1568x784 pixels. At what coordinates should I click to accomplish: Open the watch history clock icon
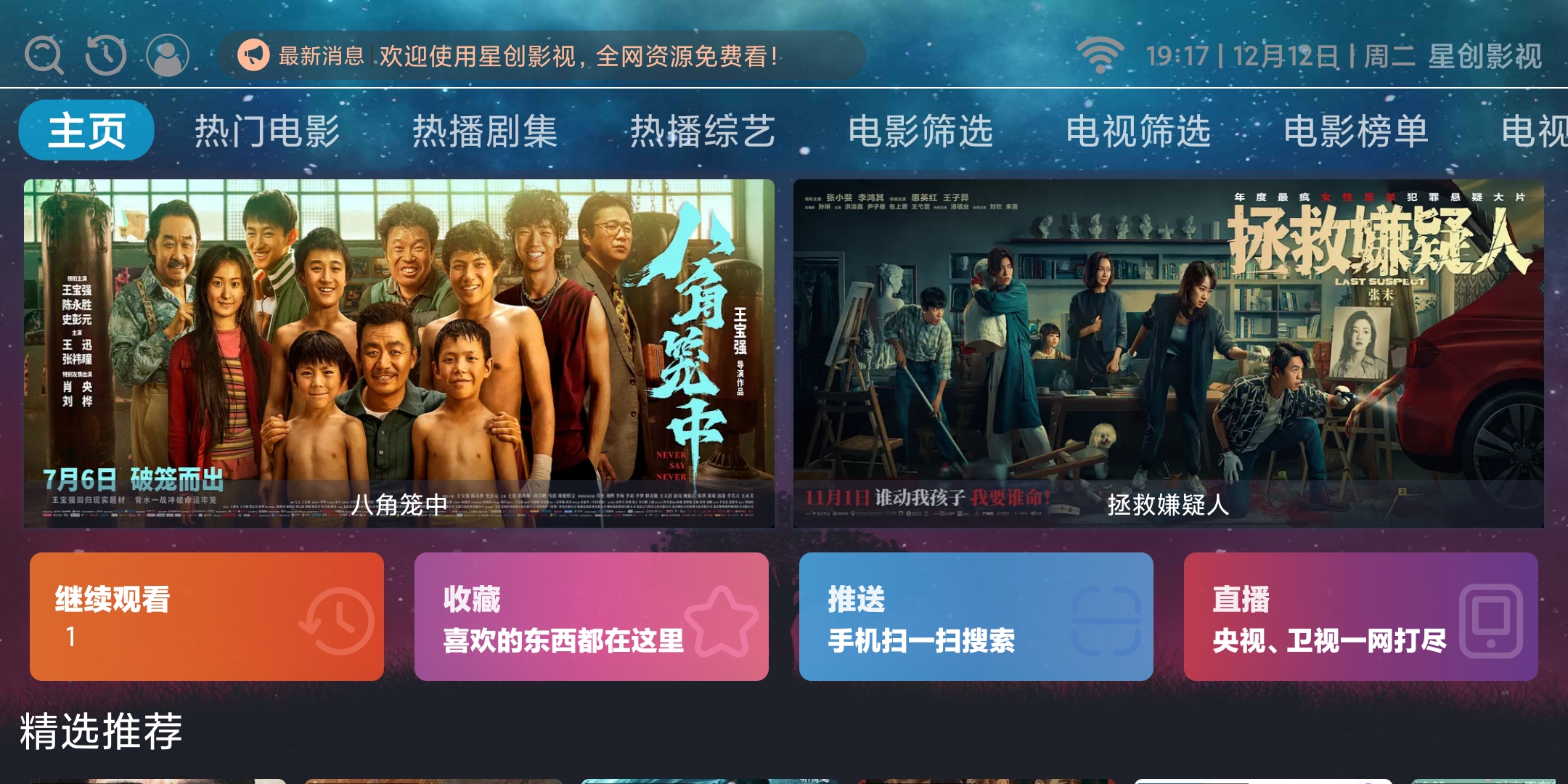(x=106, y=56)
